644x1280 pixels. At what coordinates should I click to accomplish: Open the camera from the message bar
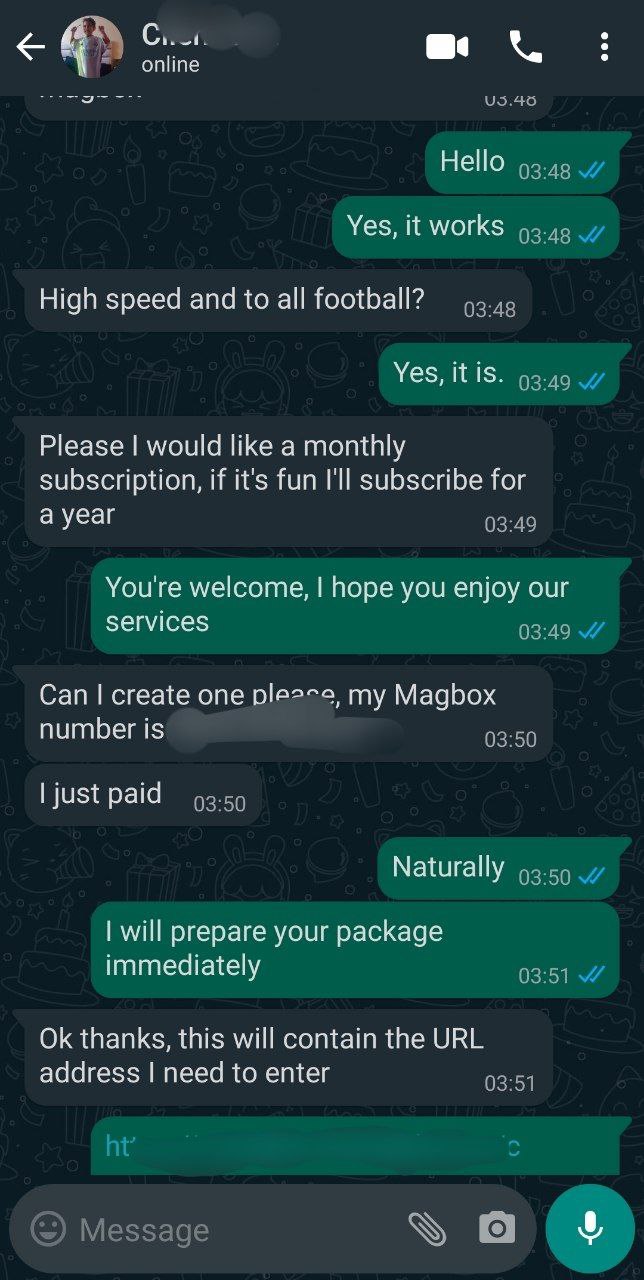pos(497,1229)
